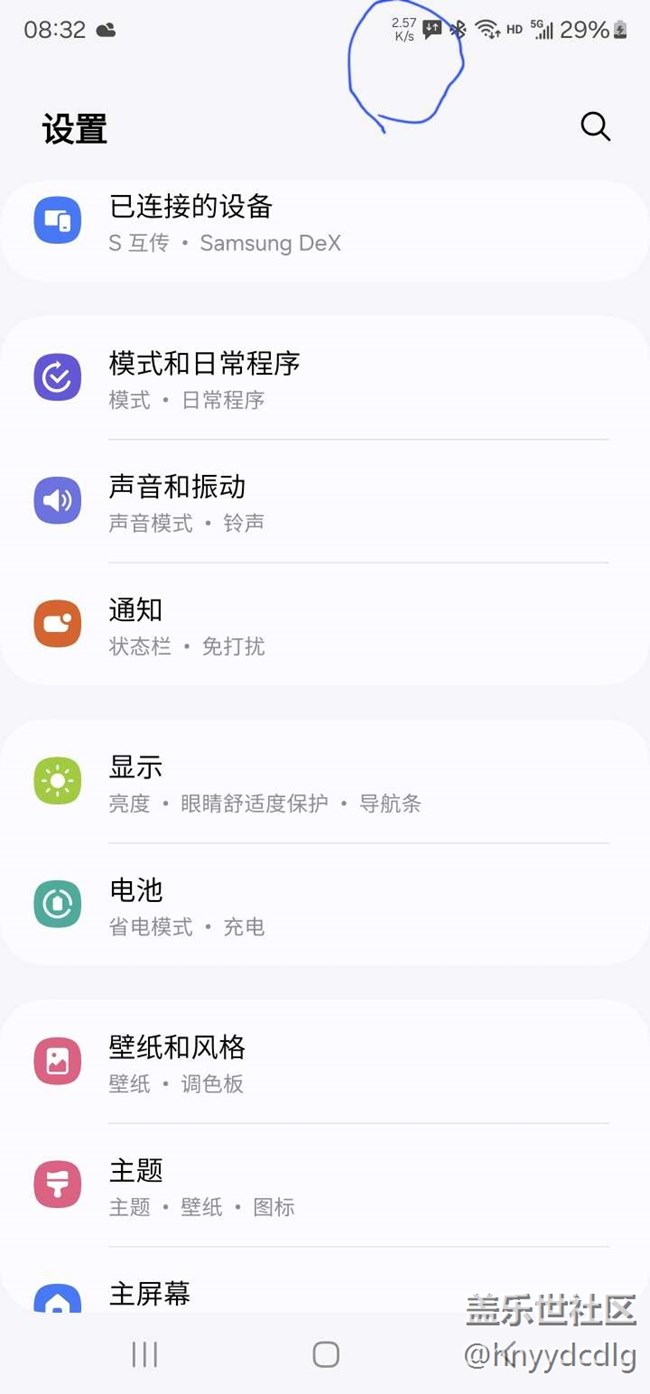Open Themes settings row
The width and height of the screenshot is (650, 1394).
click(x=324, y=1186)
